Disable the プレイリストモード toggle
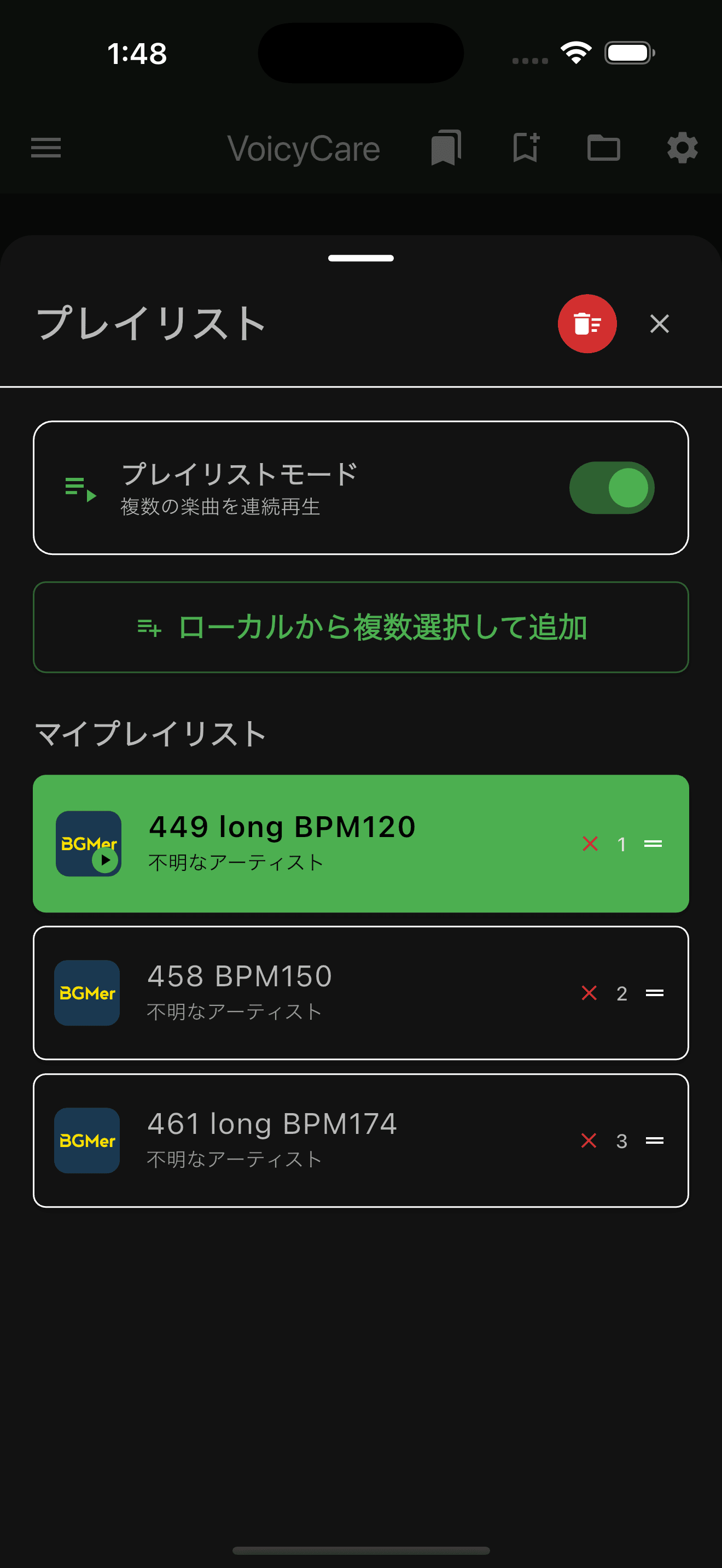 [611, 487]
